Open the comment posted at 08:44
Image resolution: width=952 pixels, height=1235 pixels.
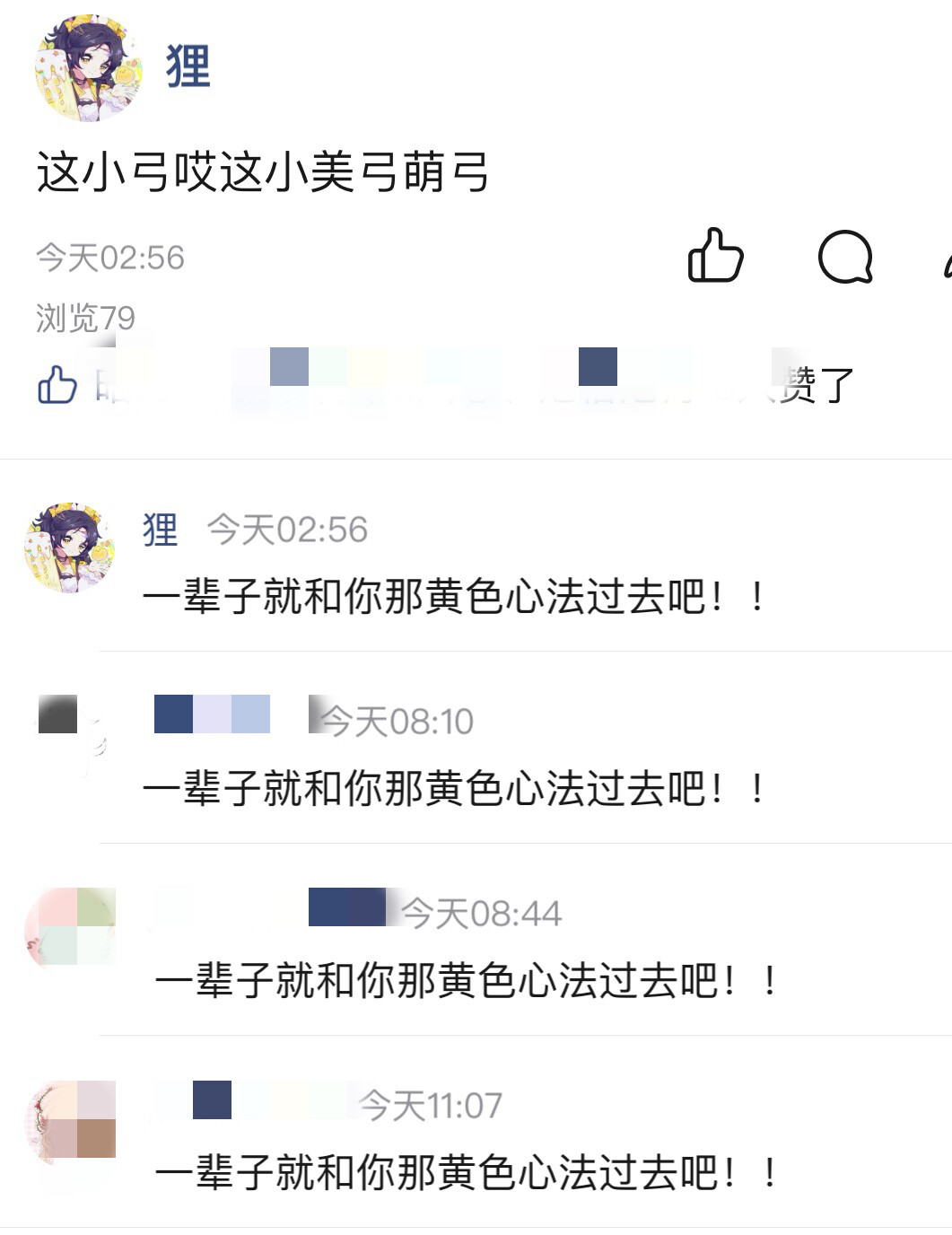tap(465, 980)
